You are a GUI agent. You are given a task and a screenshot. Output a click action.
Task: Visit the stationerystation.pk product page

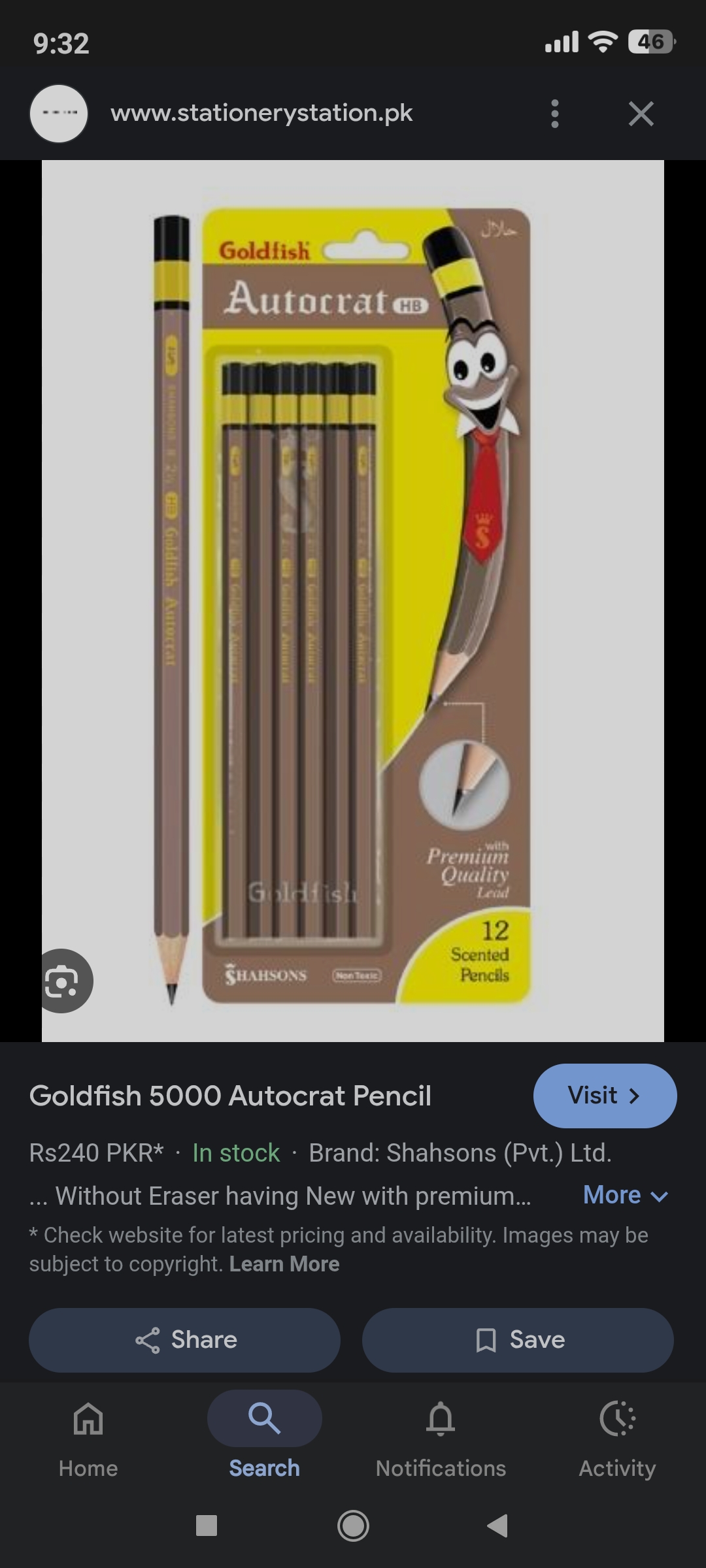click(605, 1096)
